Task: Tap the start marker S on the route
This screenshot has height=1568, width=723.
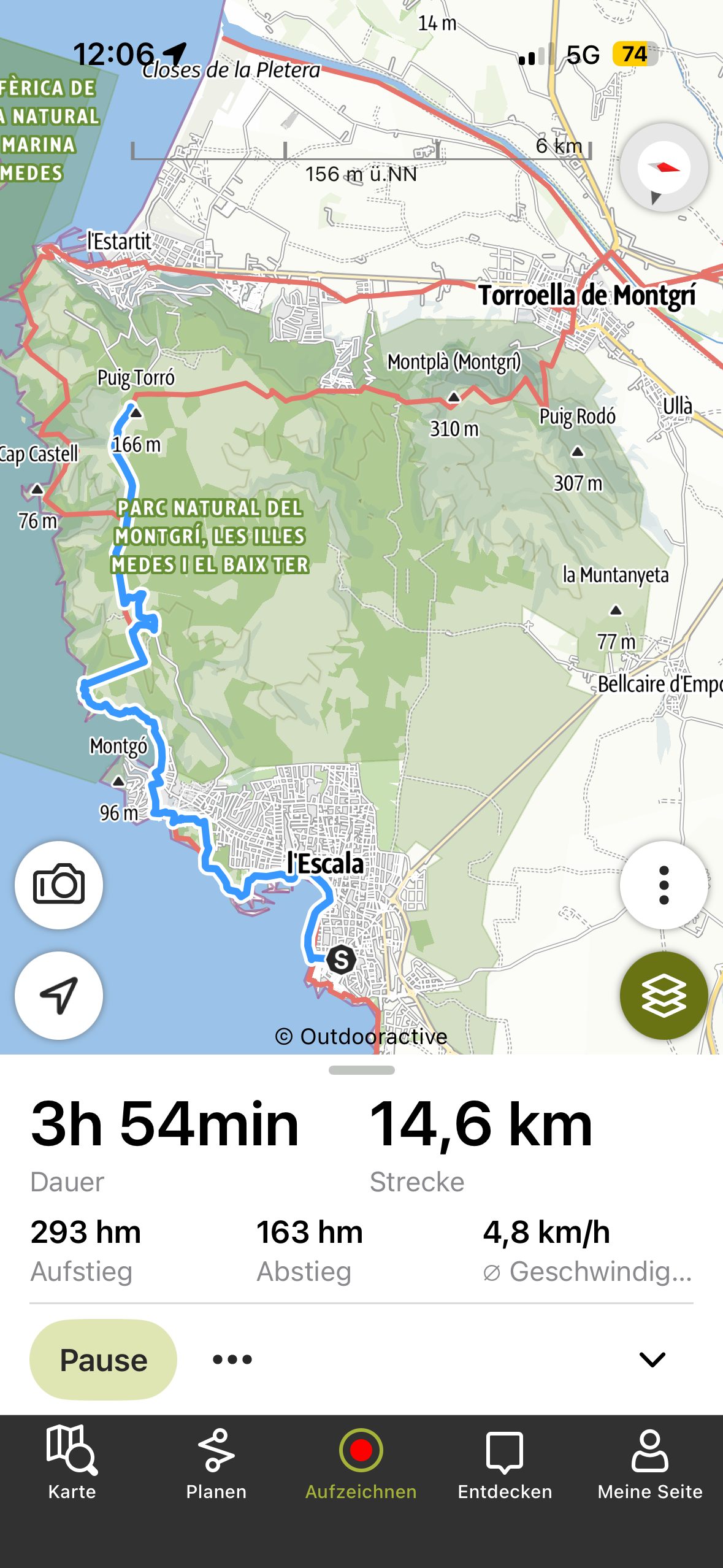Action: click(341, 959)
